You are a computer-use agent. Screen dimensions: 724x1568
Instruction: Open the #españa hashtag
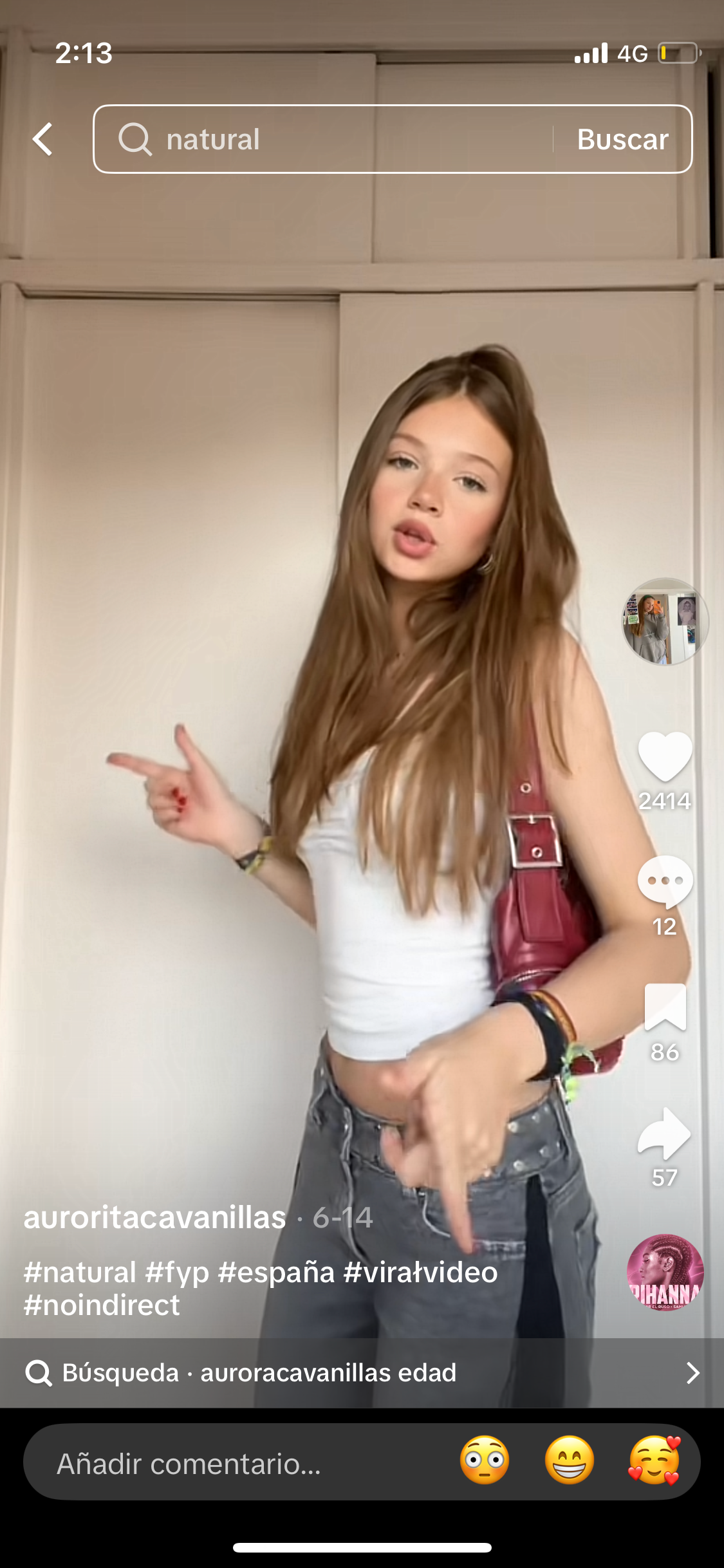276,1273
